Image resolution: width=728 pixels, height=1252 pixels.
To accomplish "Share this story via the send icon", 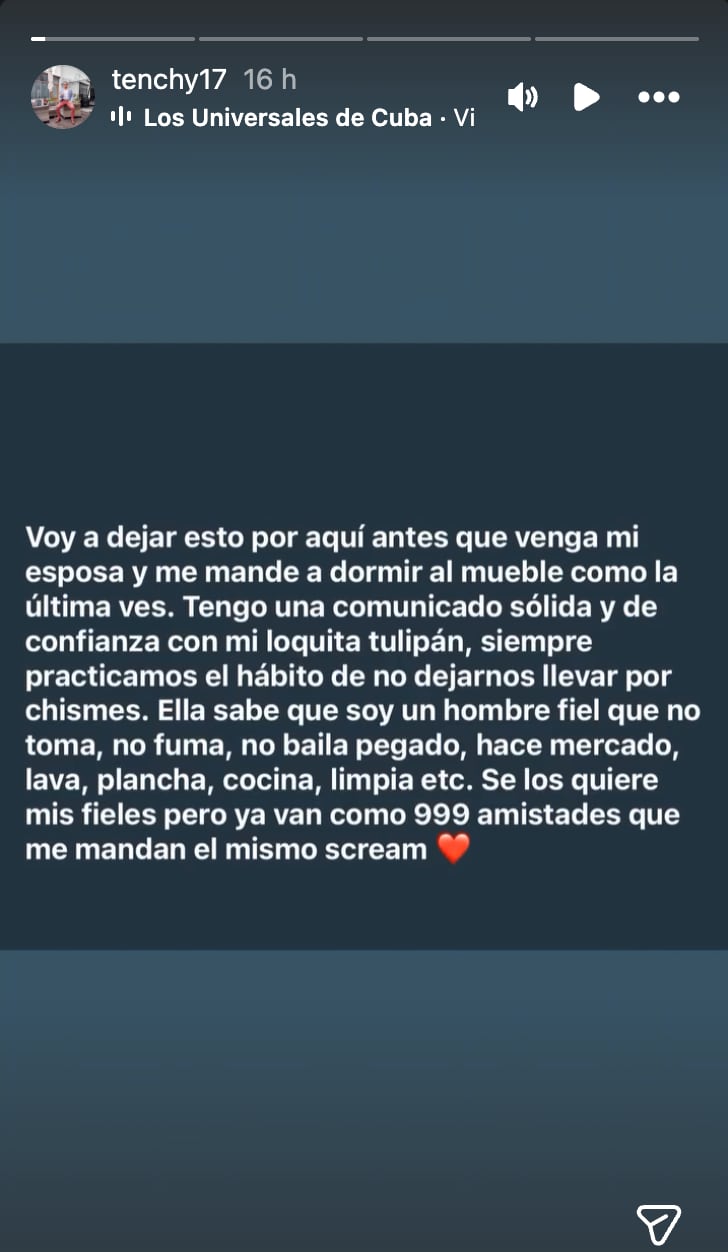I will tap(658, 1224).
